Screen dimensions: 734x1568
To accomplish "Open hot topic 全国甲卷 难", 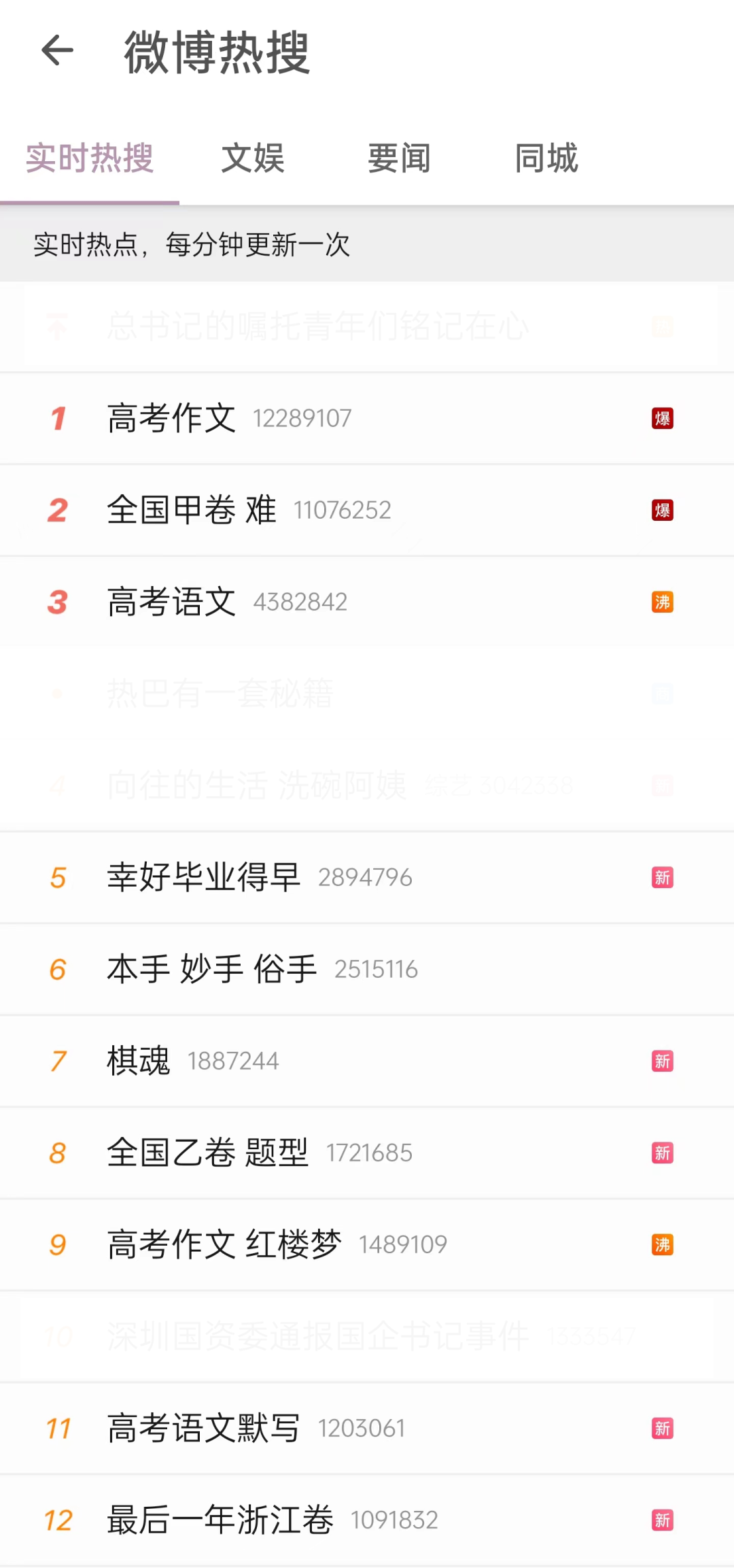I will 367,510.
